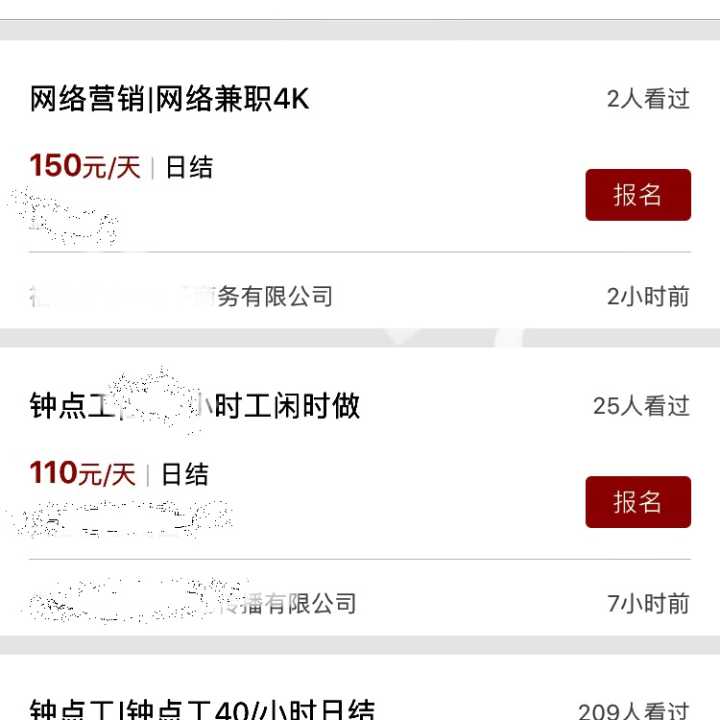Open the 钟点工40/小时日结 job listing

(x=202, y=708)
